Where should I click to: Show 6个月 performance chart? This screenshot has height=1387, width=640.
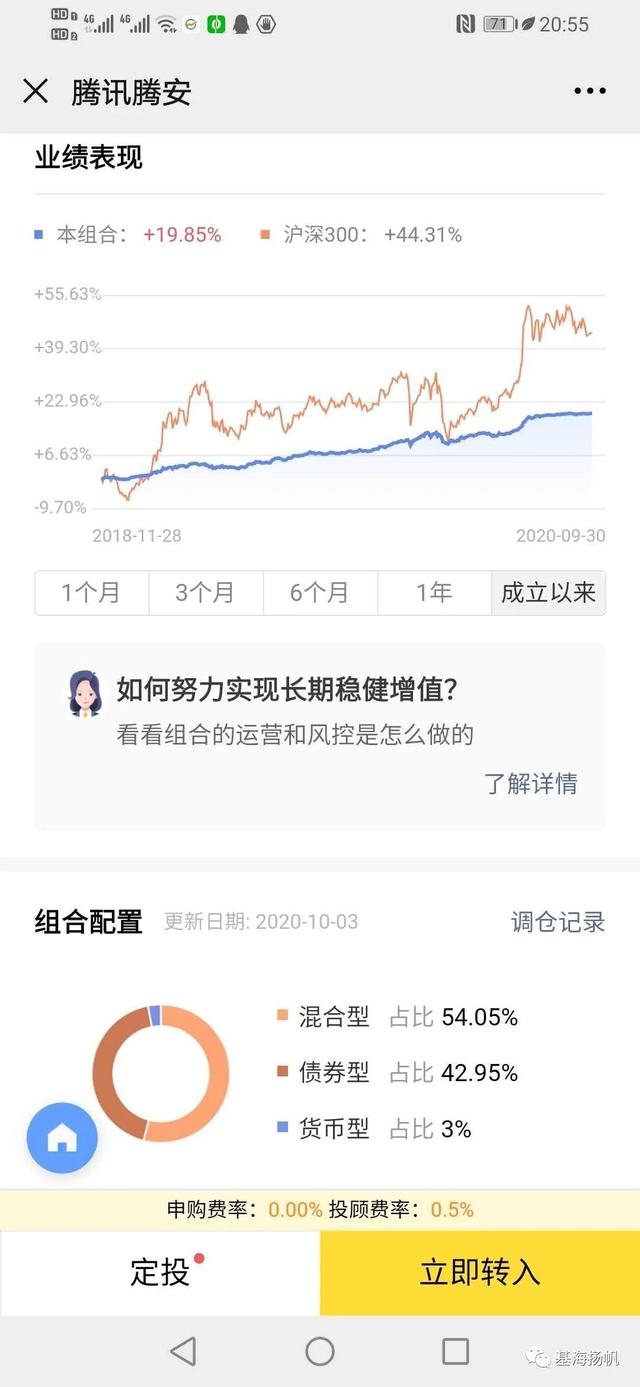pyautogui.click(x=320, y=593)
